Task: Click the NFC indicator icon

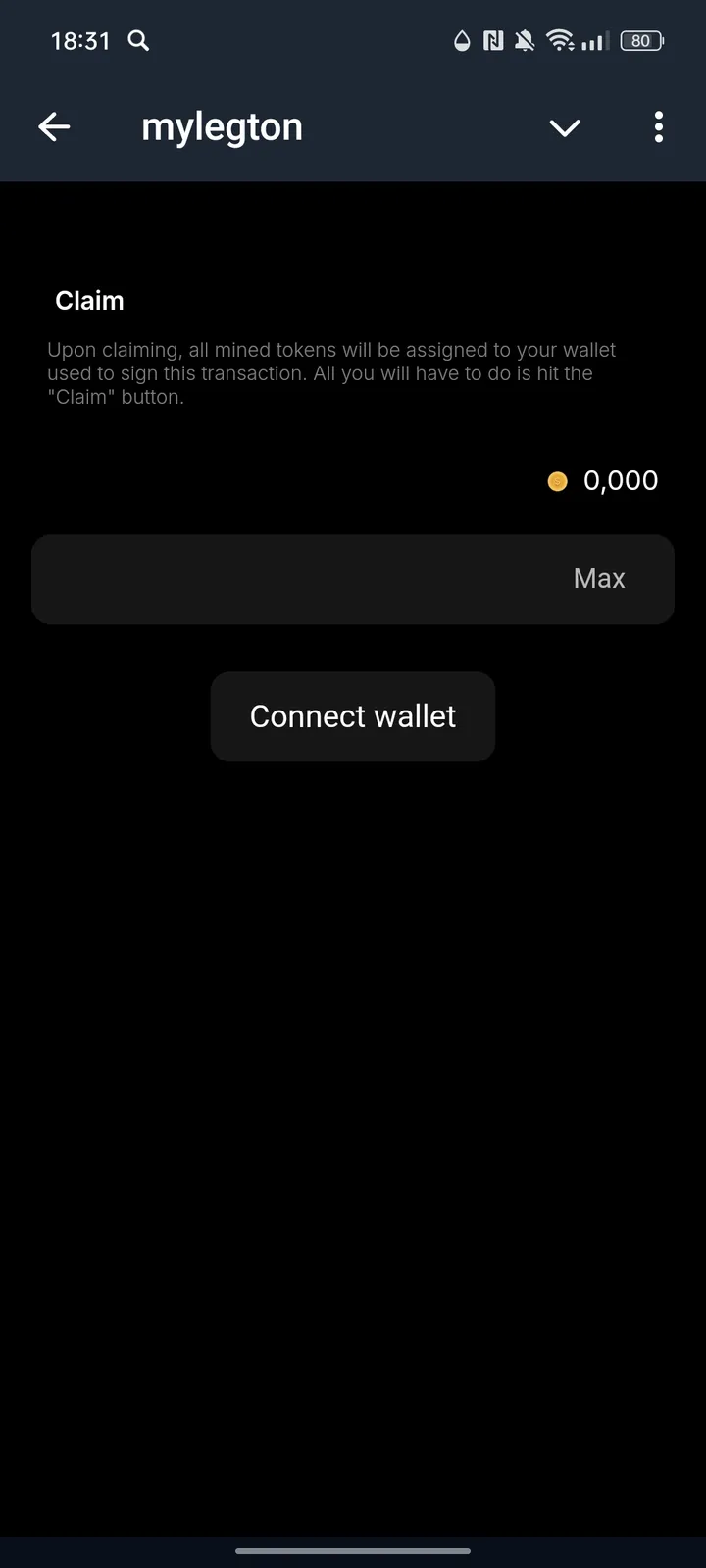Action: click(x=491, y=40)
